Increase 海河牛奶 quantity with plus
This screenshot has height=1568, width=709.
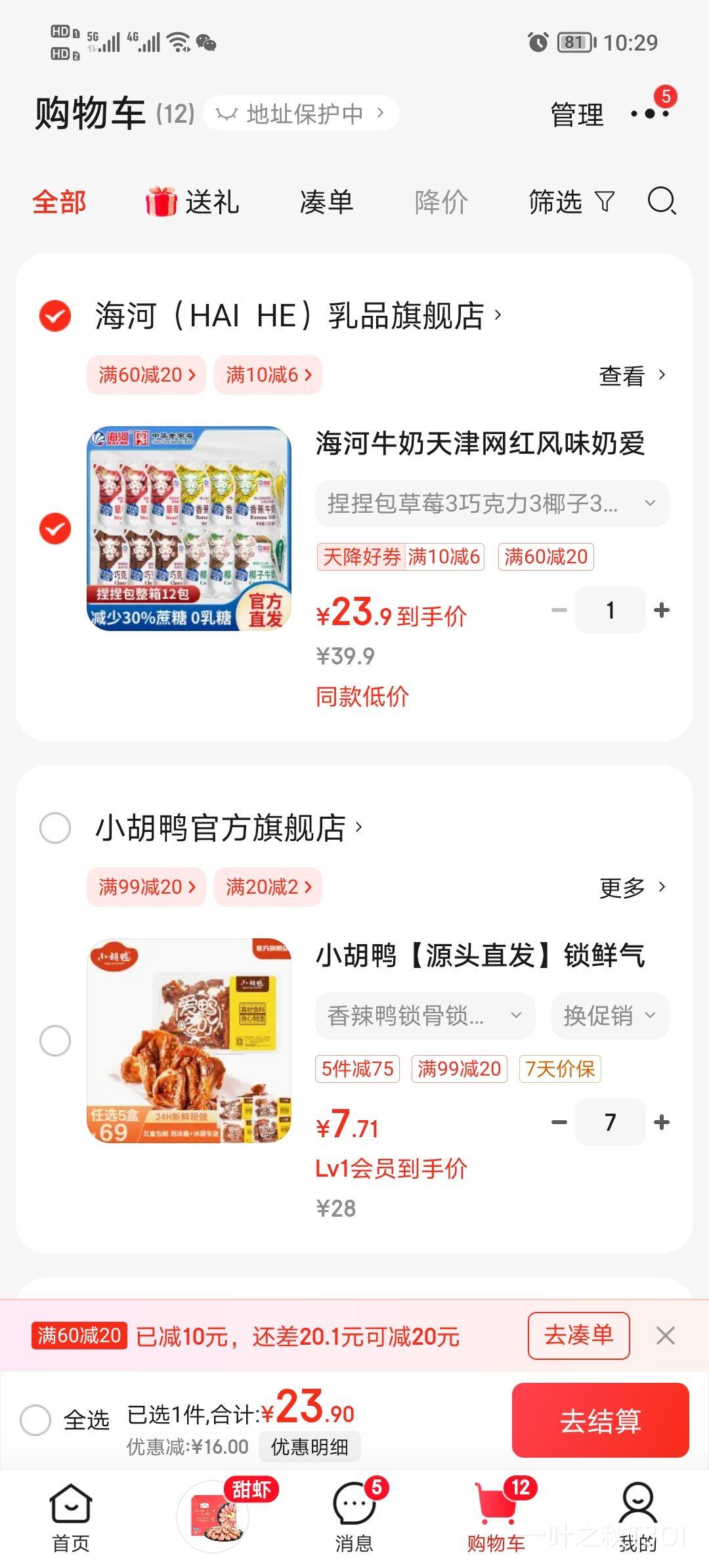662,610
